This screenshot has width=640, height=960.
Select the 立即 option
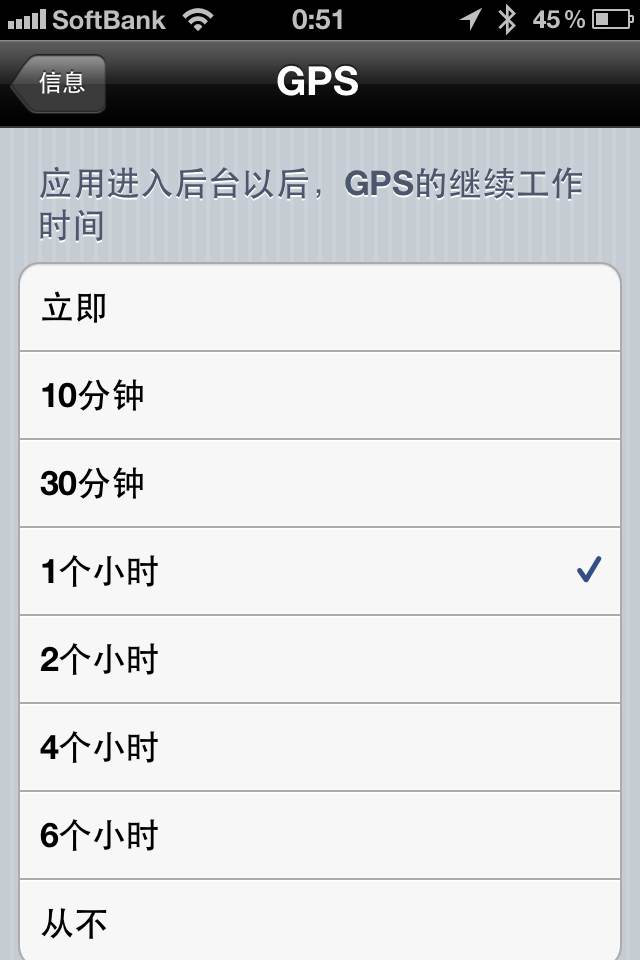coord(320,308)
